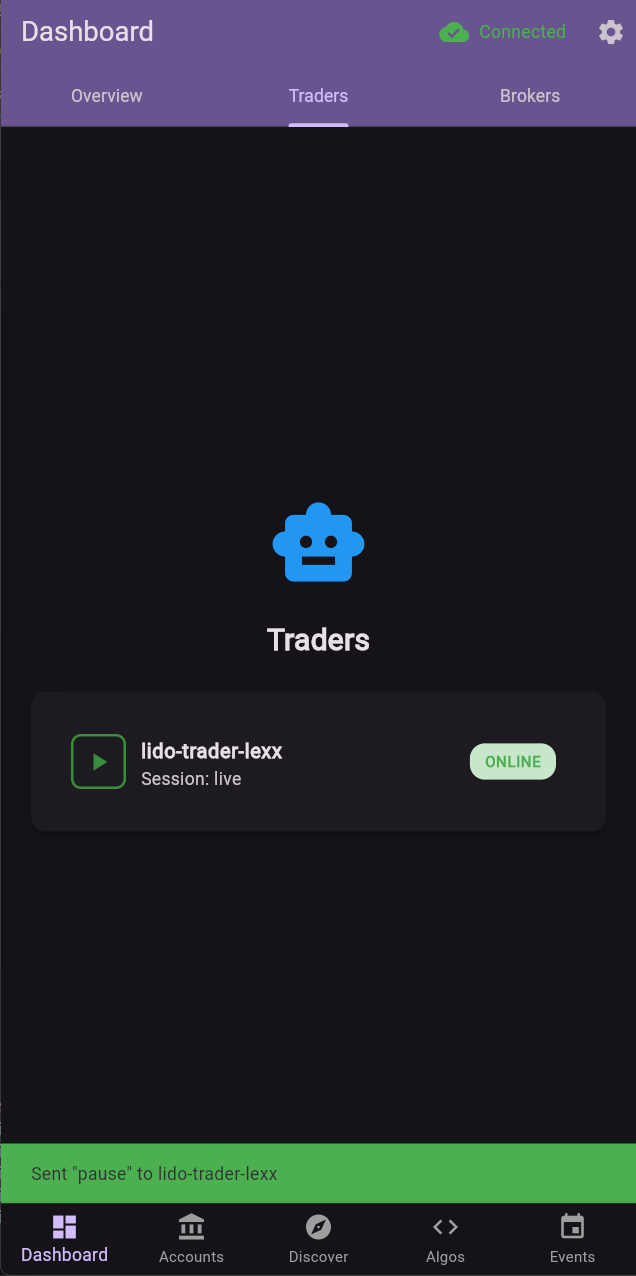This screenshot has height=1276, width=636.
Task: Open settings gear icon
Action: coord(610,32)
